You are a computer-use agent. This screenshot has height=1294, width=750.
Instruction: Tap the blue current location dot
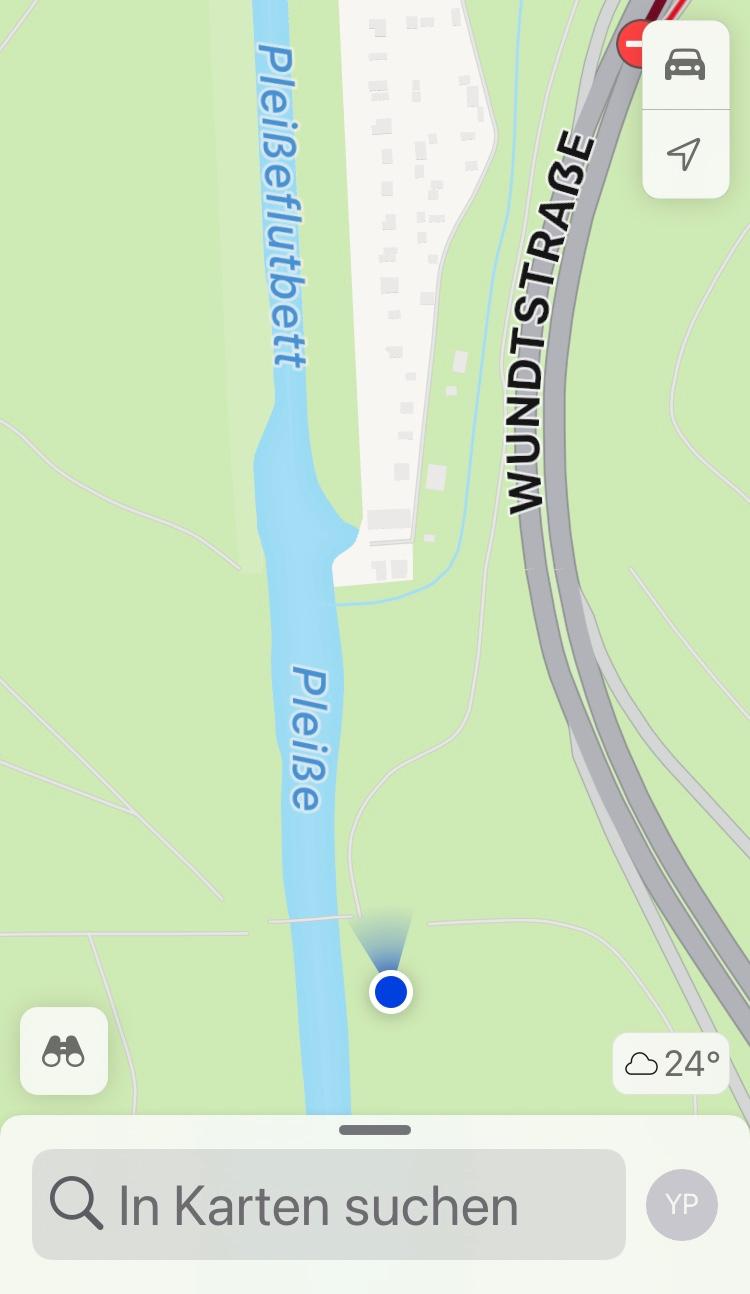pos(391,992)
